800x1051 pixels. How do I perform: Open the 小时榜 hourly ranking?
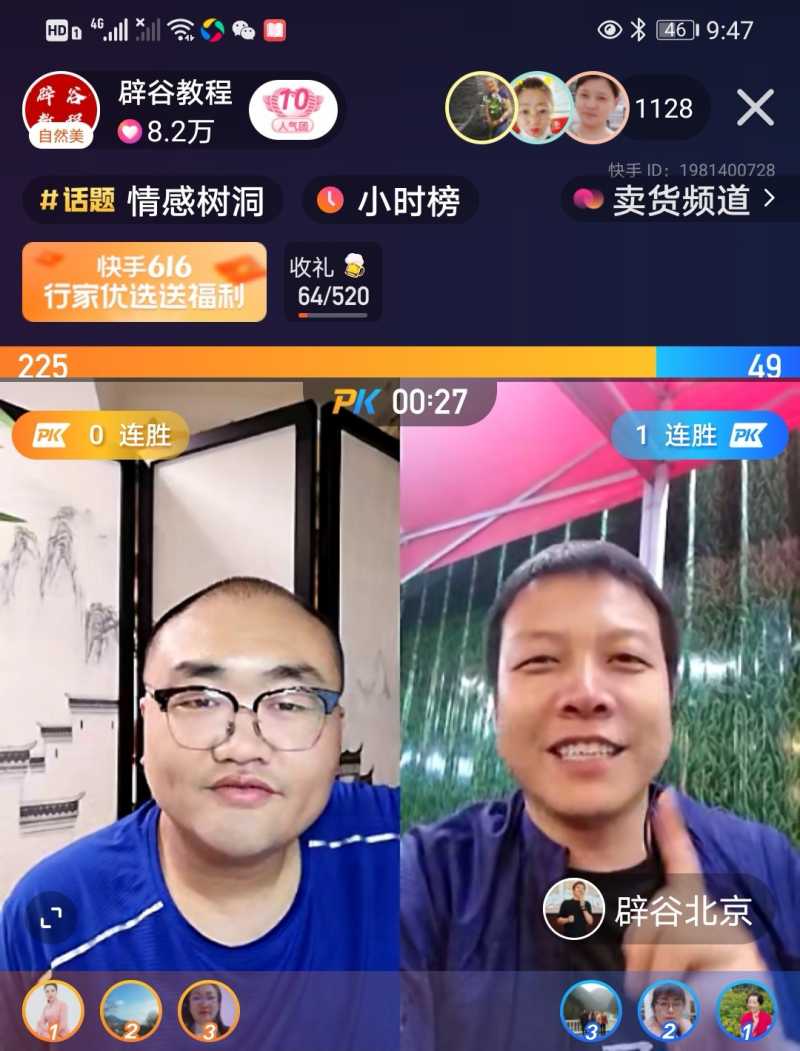390,201
